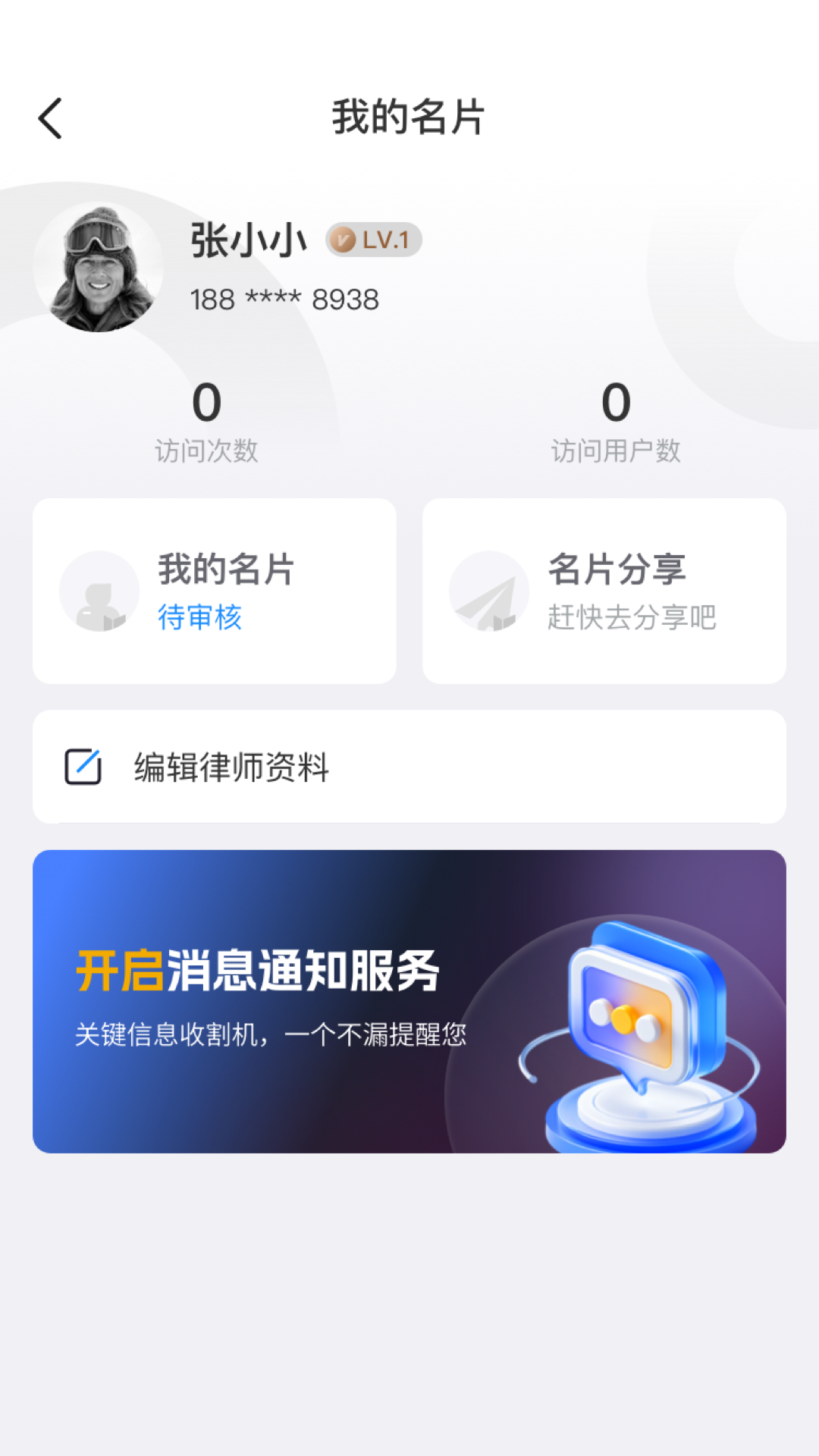Tap 张小小's profile avatar
Screen dimensions: 819x1456
(99, 268)
